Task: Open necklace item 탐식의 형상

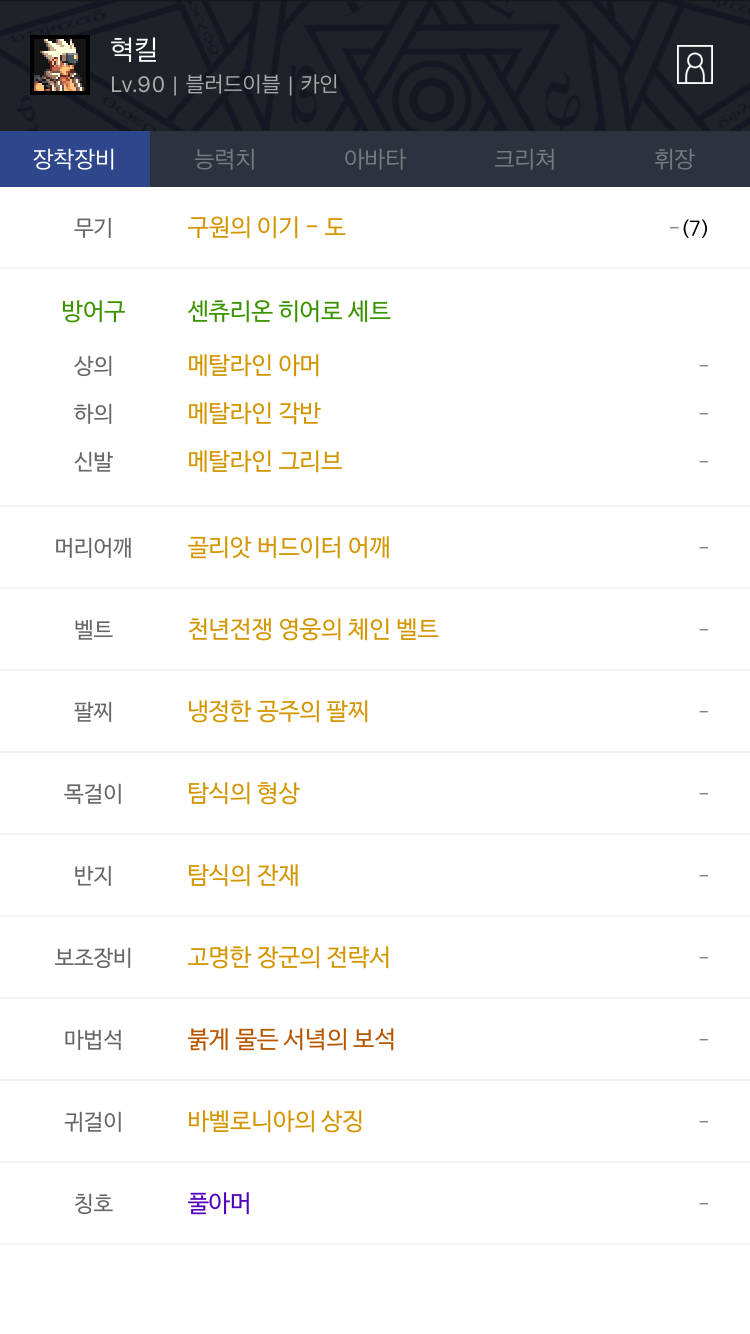Action: click(243, 793)
